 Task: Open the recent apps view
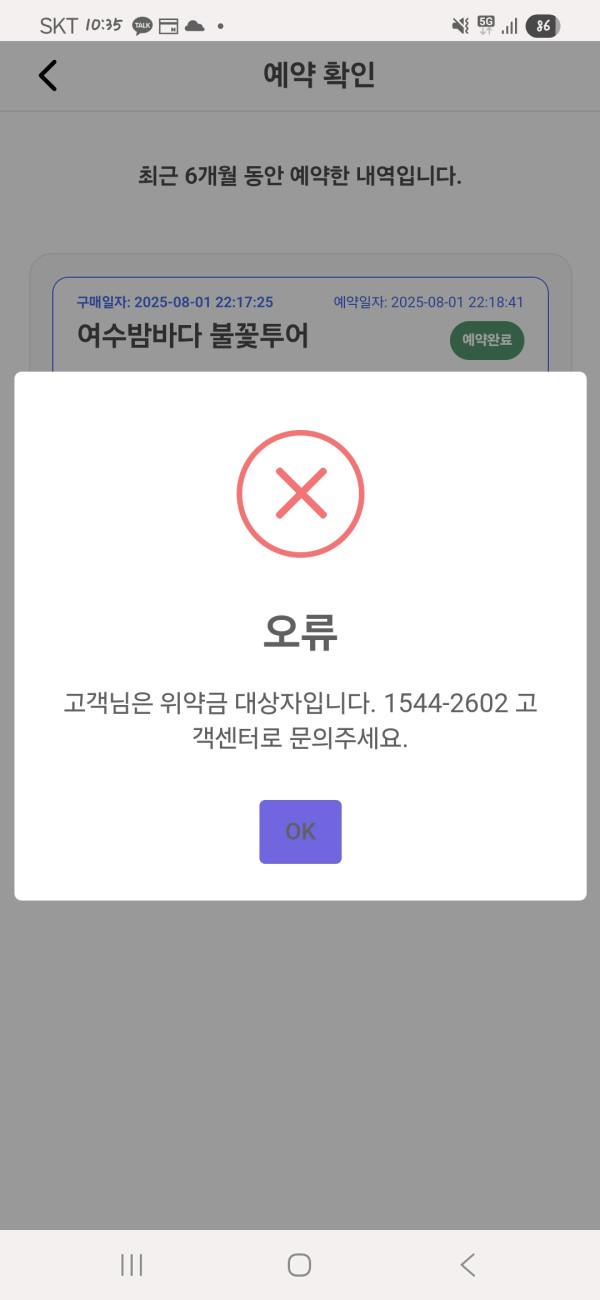click(131, 1265)
